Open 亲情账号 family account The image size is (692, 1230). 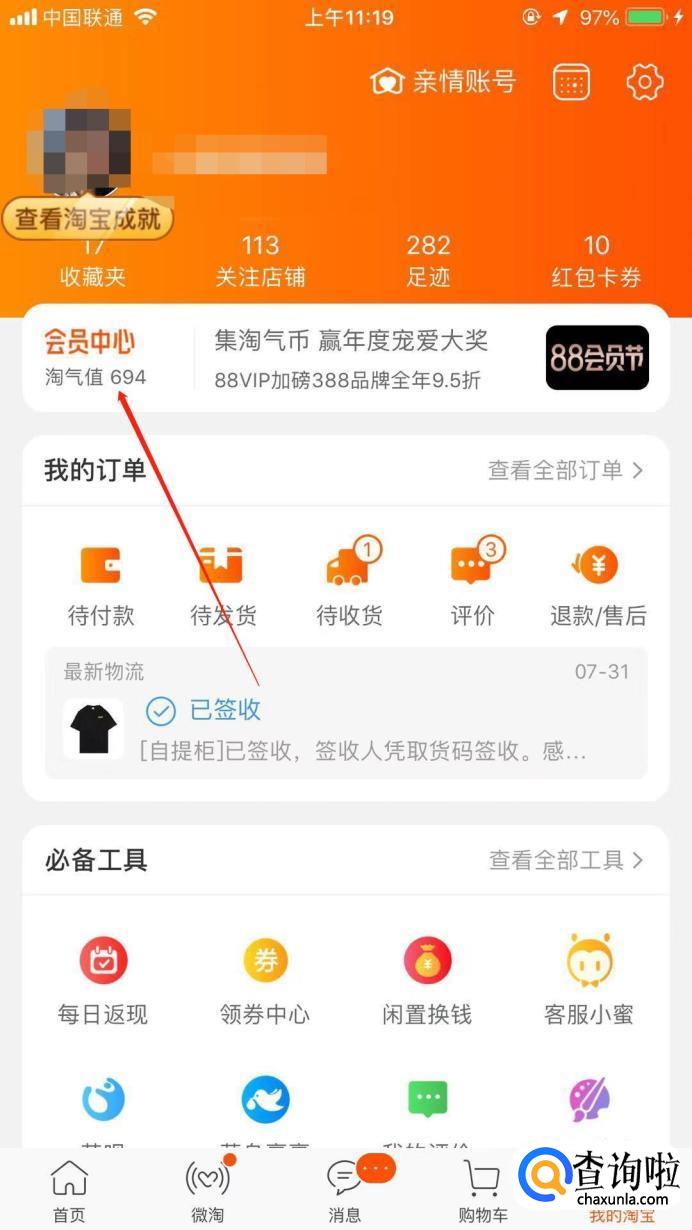click(x=443, y=81)
